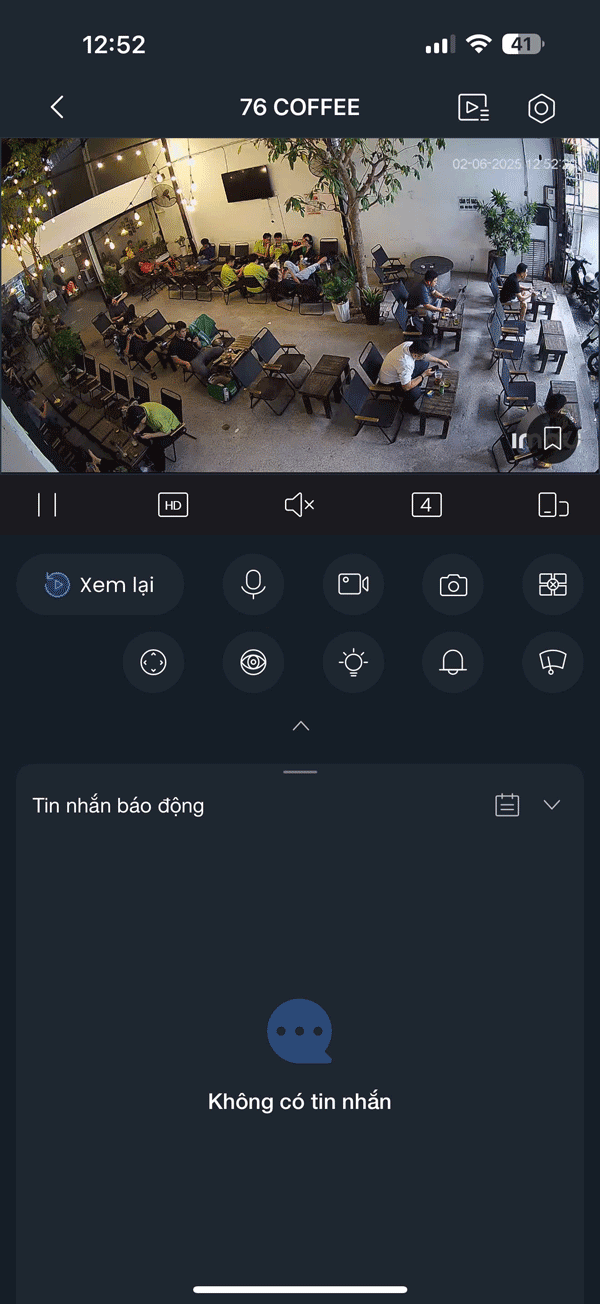Viewport: 600px width, 1304px height.
Task: Rotate to fullscreen landscape view
Action: (553, 505)
